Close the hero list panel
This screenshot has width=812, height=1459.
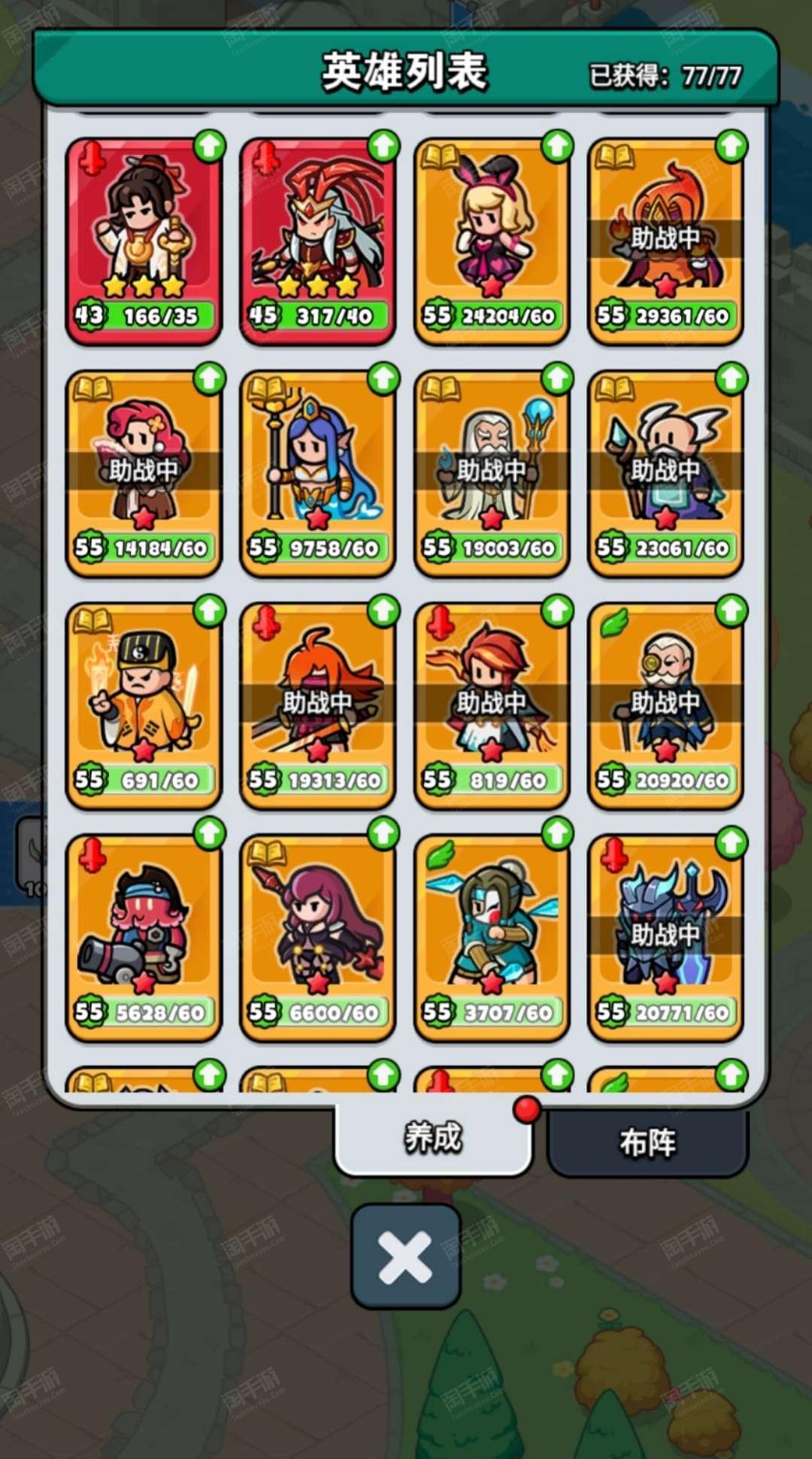[405, 1257]
